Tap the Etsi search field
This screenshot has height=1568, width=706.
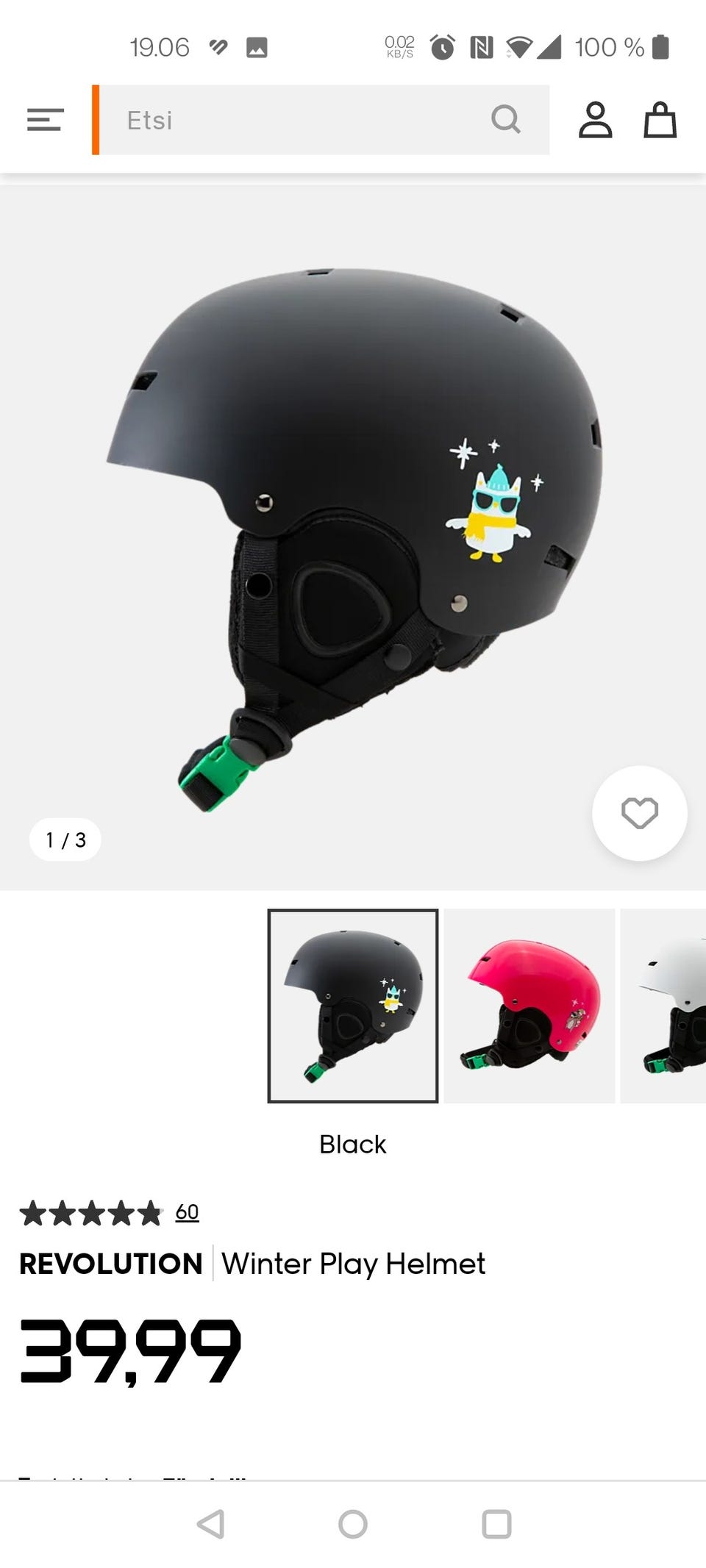point(294,120)
